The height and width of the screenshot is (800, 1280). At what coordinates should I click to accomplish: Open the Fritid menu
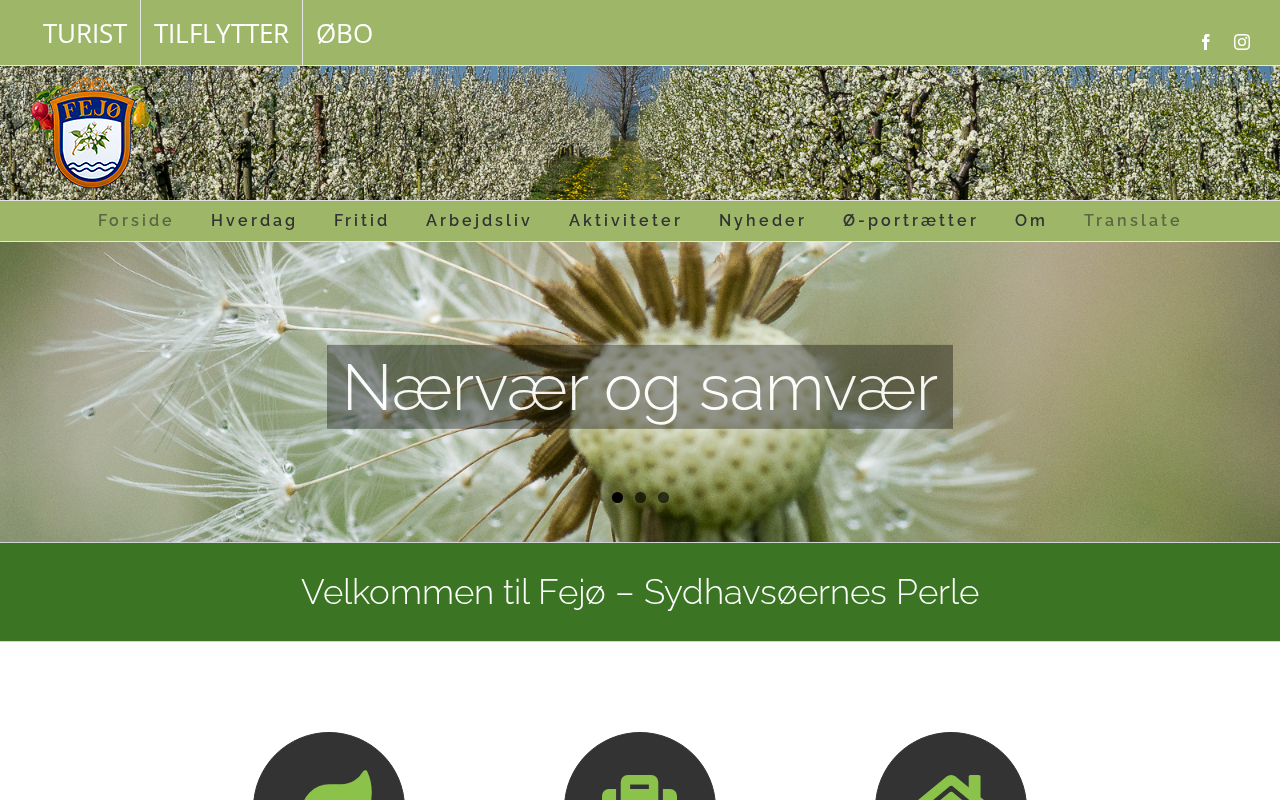(x=362, y=221)
